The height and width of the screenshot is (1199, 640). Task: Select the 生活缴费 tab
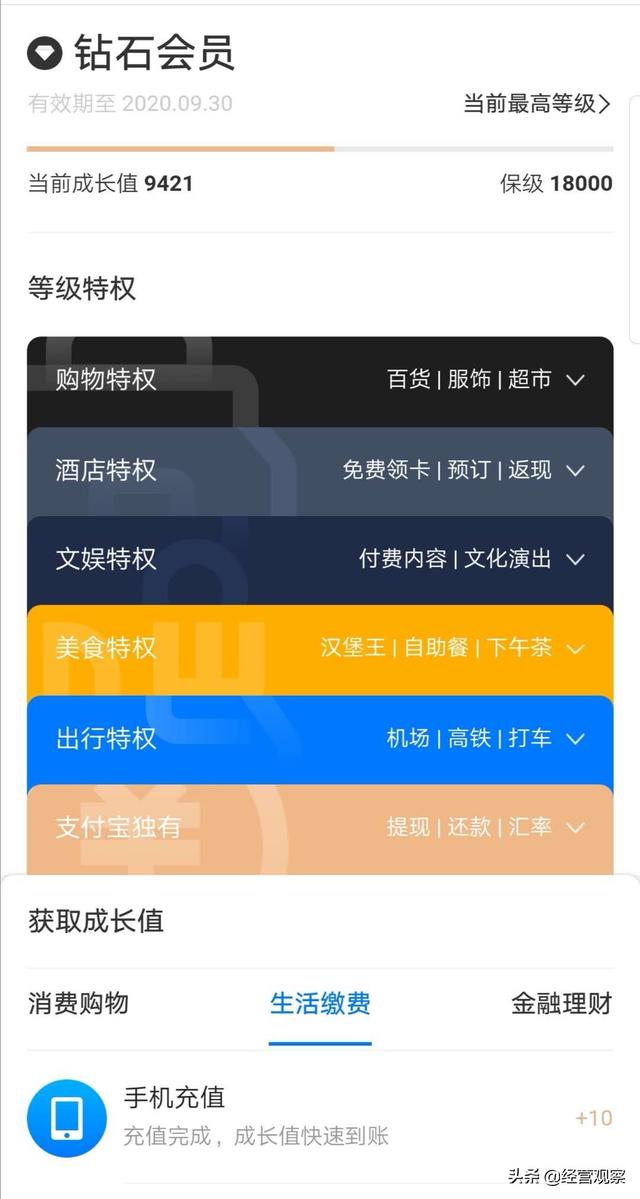point(320,1003)
